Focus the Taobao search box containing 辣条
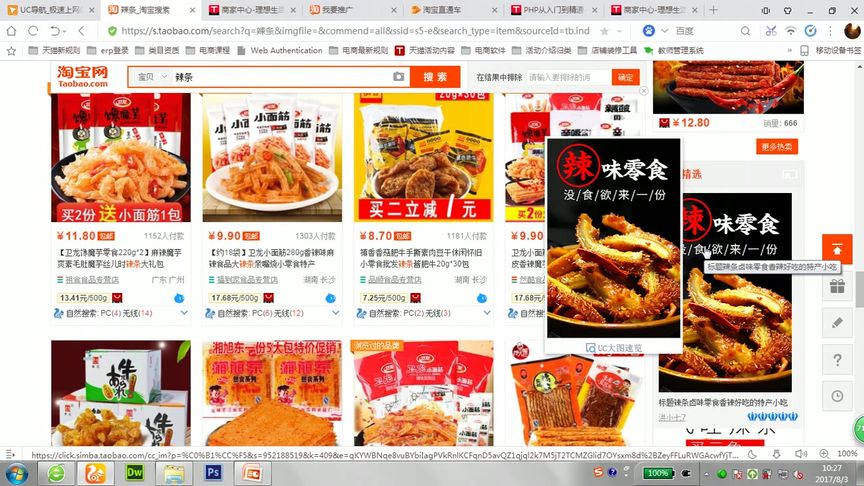864x486 pixels. (x=280, y=76)
